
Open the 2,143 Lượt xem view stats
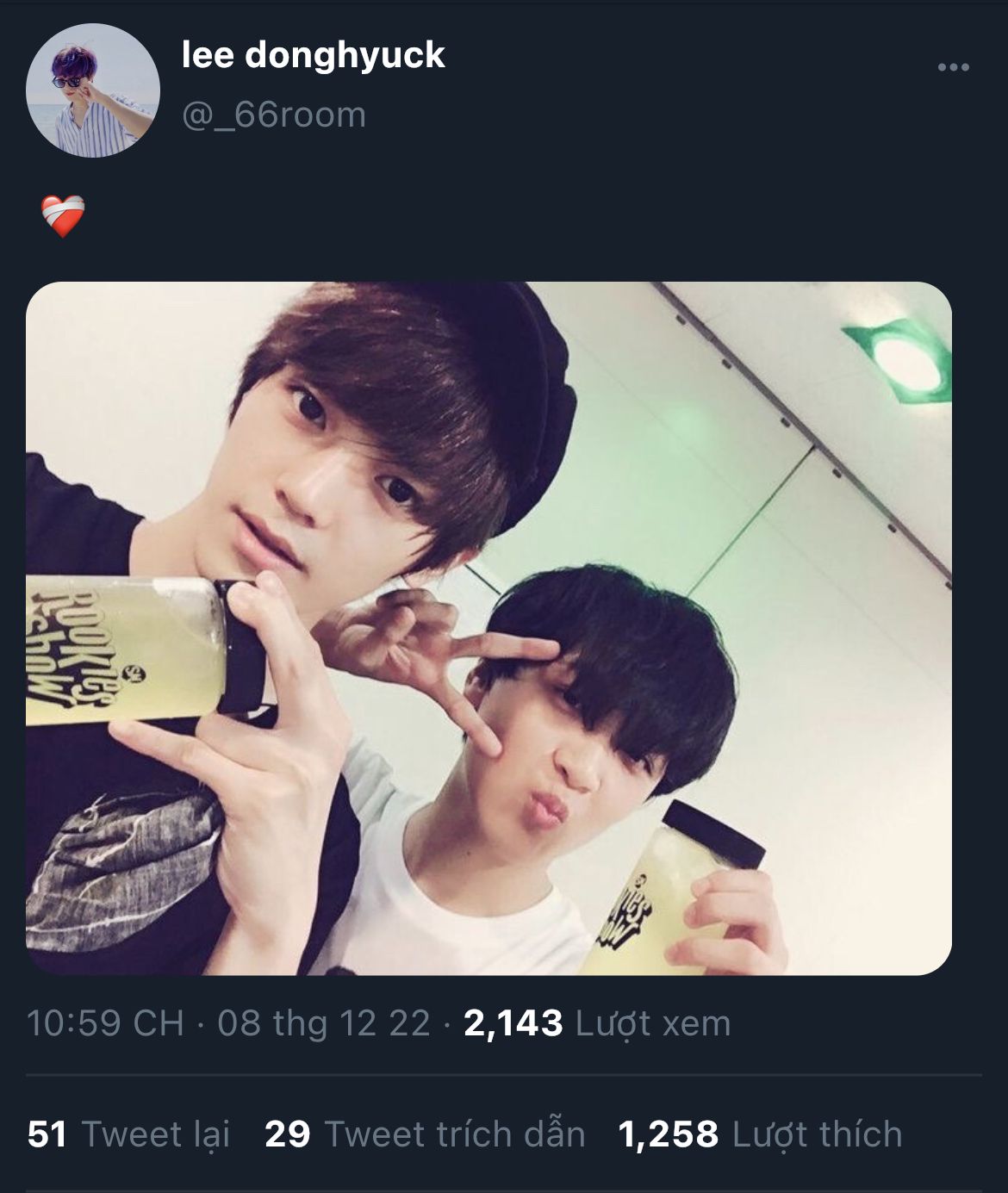click(x=596, y=1023)
